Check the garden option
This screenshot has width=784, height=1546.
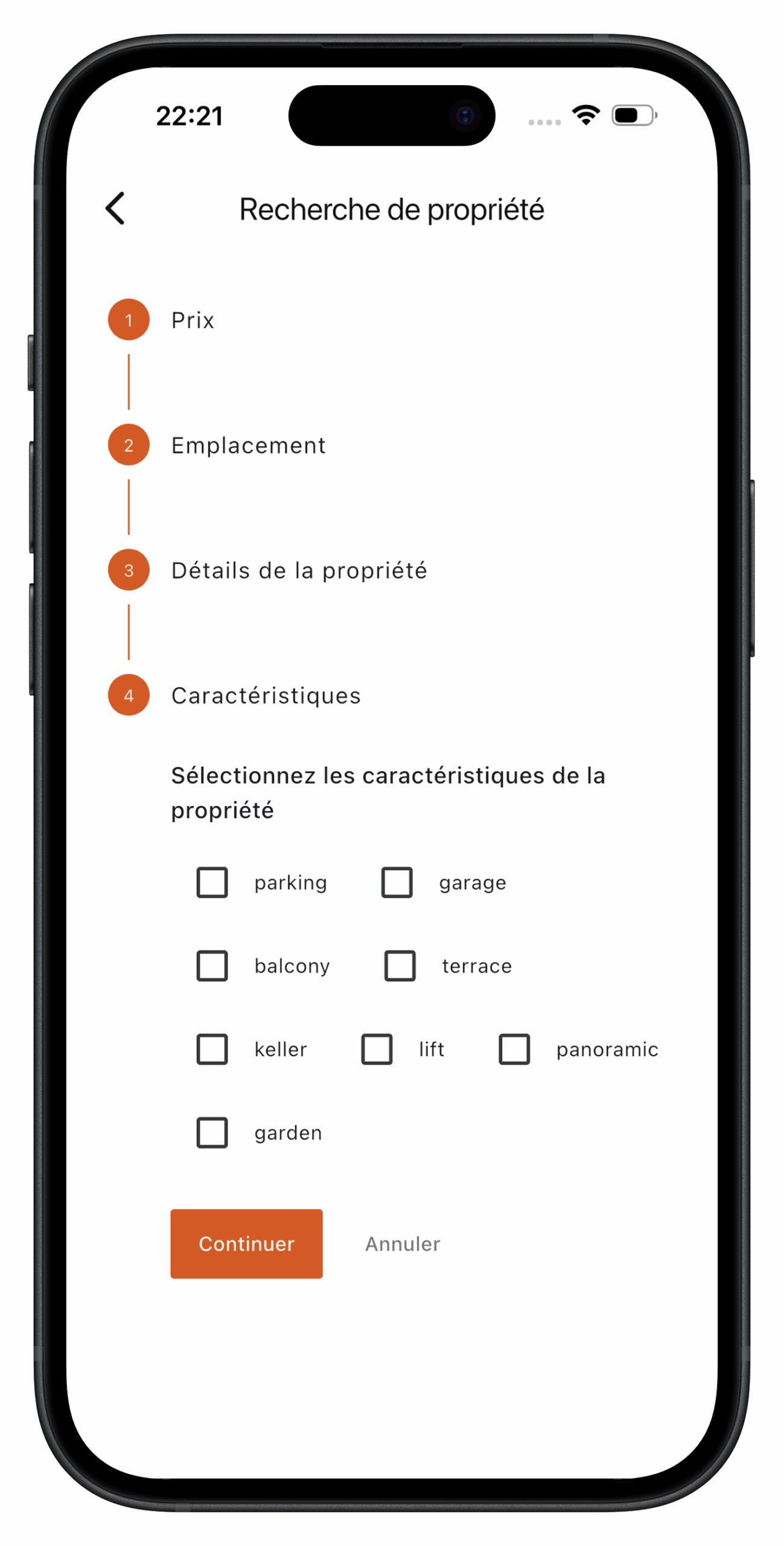(x=212, y=1132)
